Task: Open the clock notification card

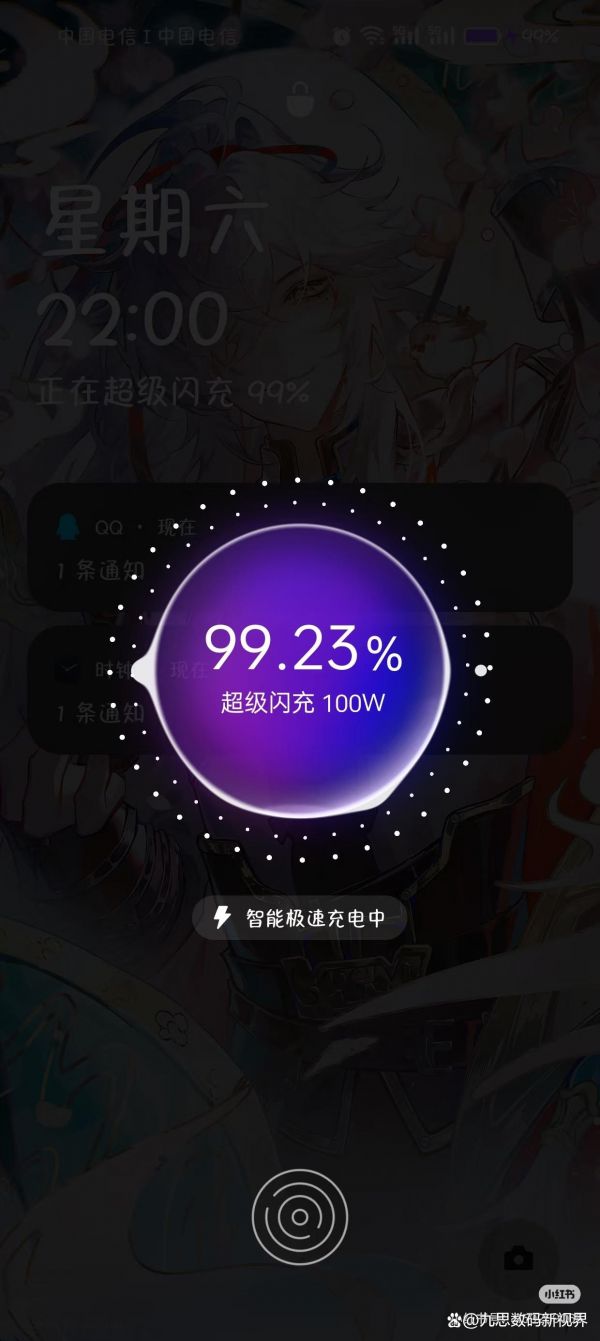Action: [x=300, y=690]
